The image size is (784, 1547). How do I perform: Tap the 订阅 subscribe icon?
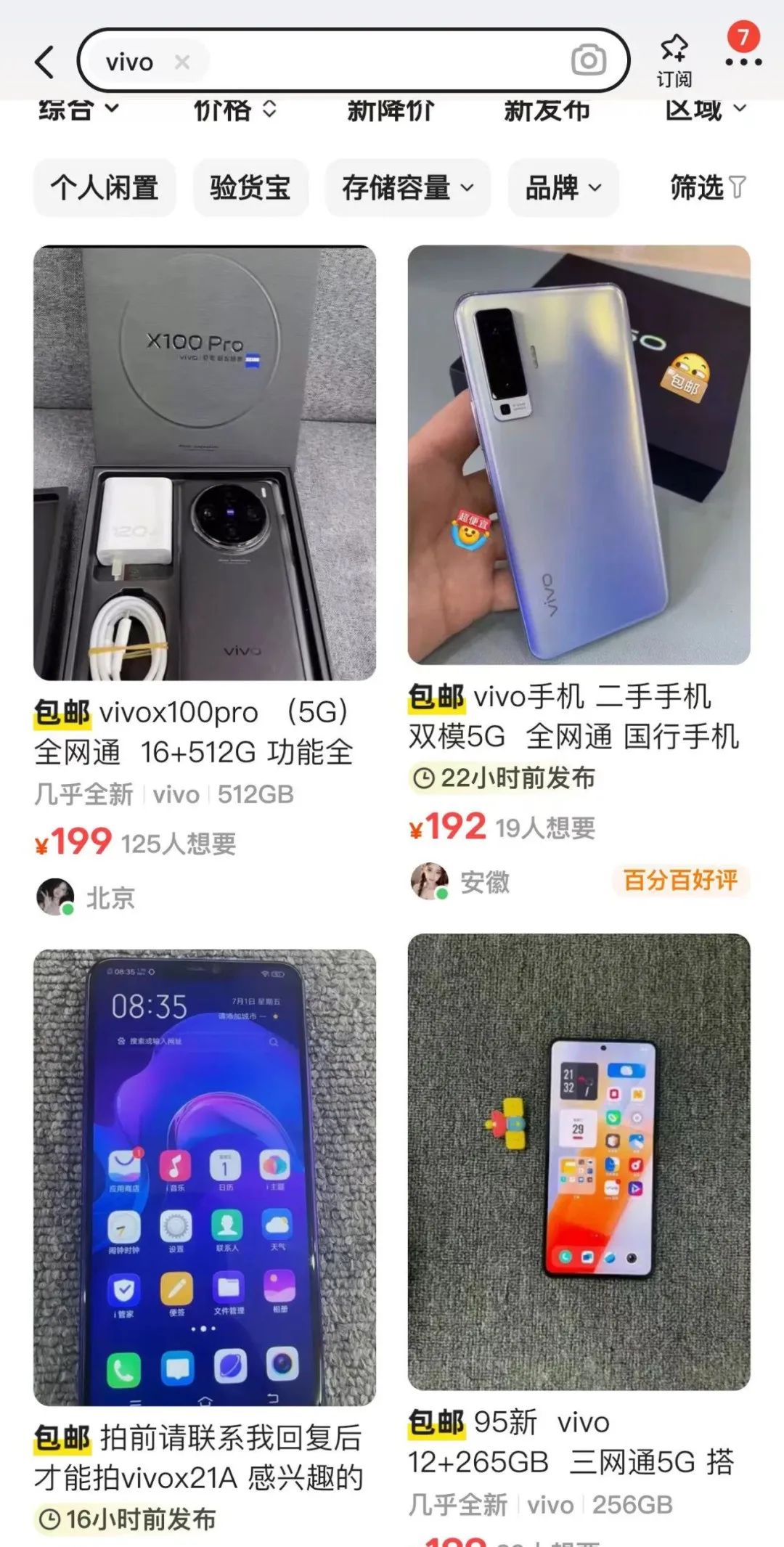point(672,52)
